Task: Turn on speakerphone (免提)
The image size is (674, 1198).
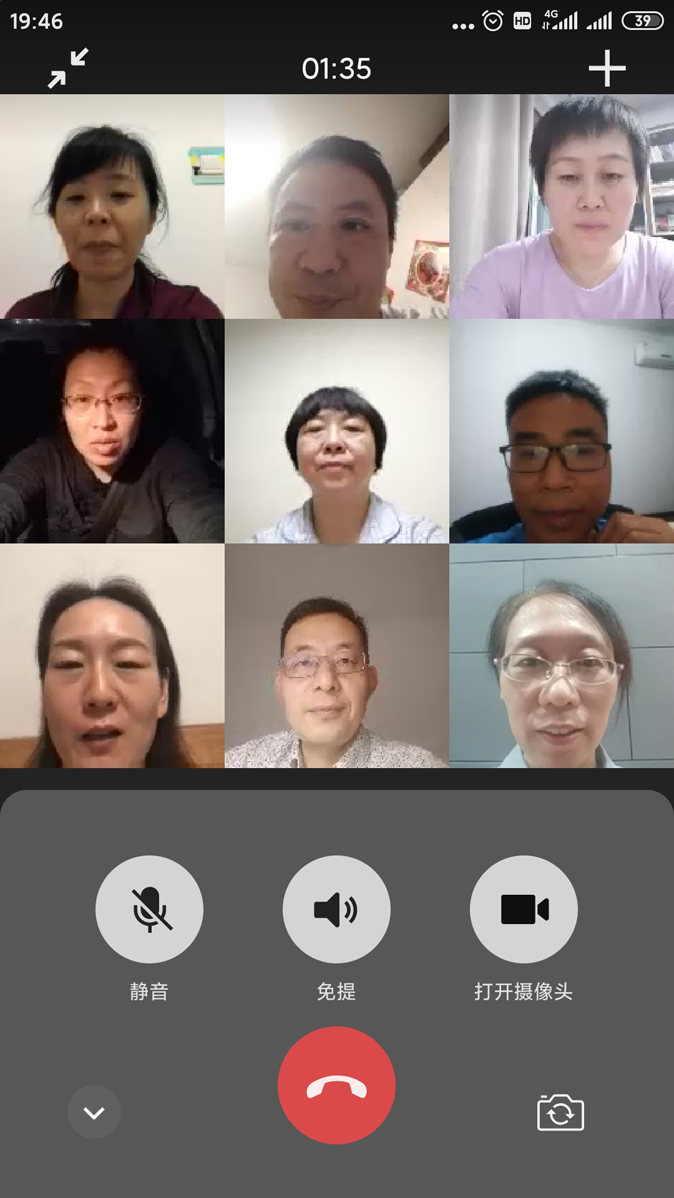Action: (x=336, y=909)
